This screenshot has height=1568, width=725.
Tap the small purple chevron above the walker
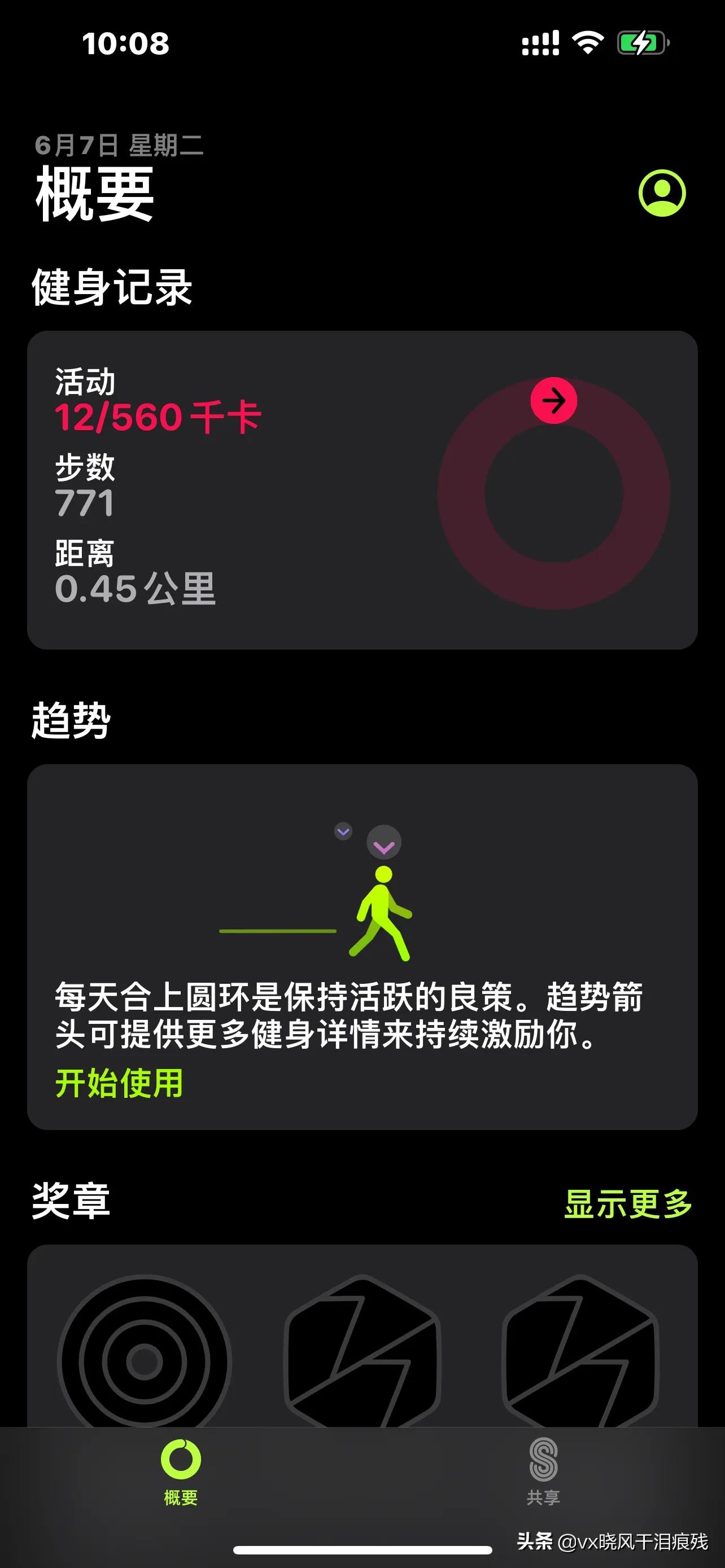[x=343, y=831]
